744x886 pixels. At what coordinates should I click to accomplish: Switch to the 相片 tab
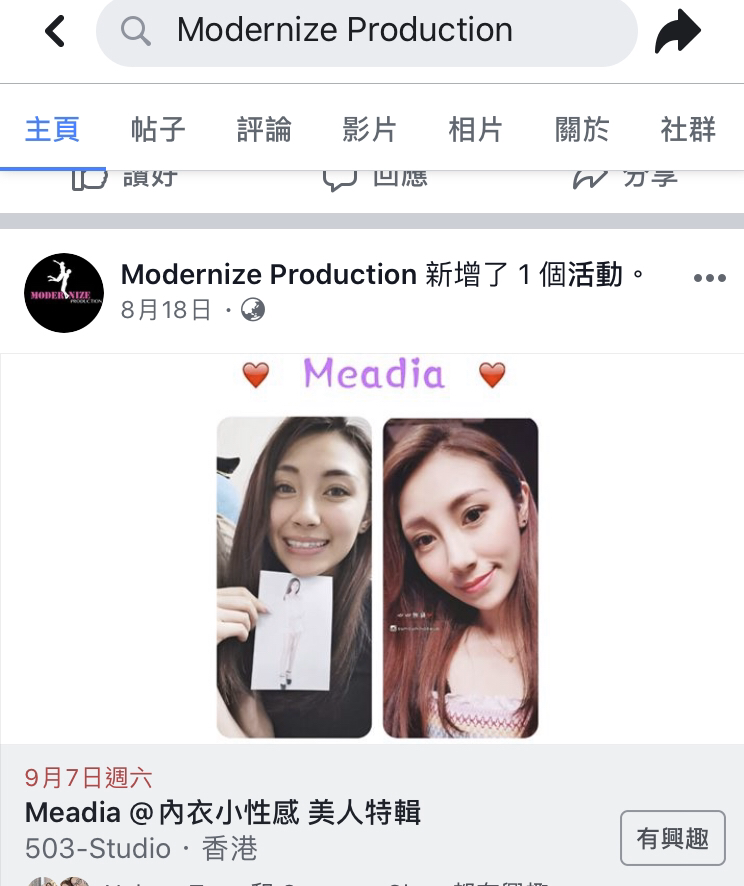[x=476, y=129]
